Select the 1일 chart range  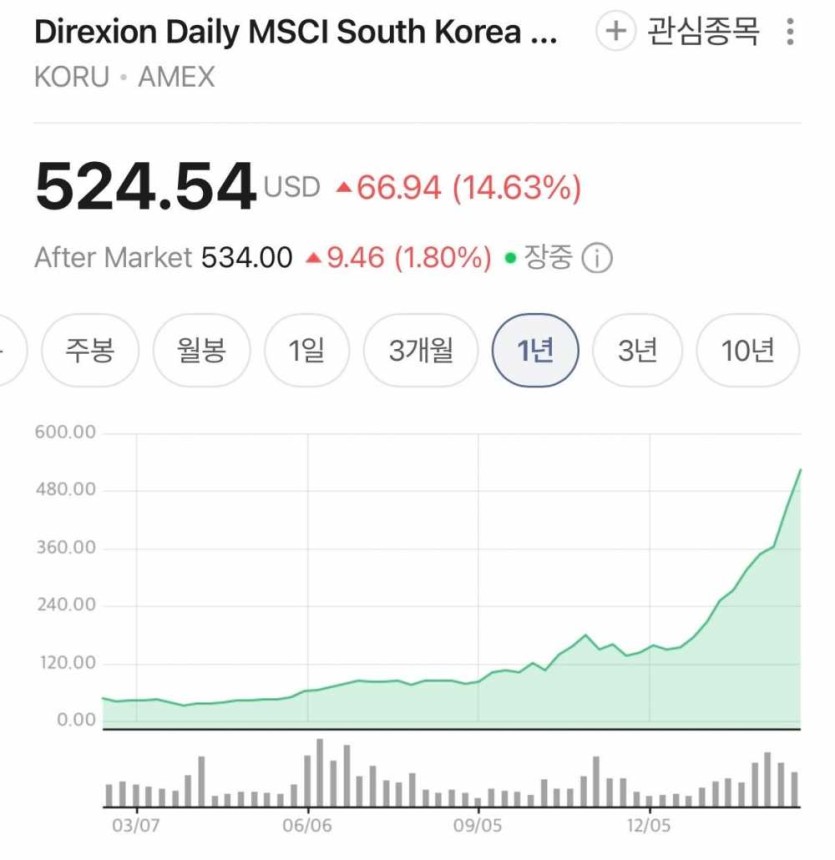[307, 350]
